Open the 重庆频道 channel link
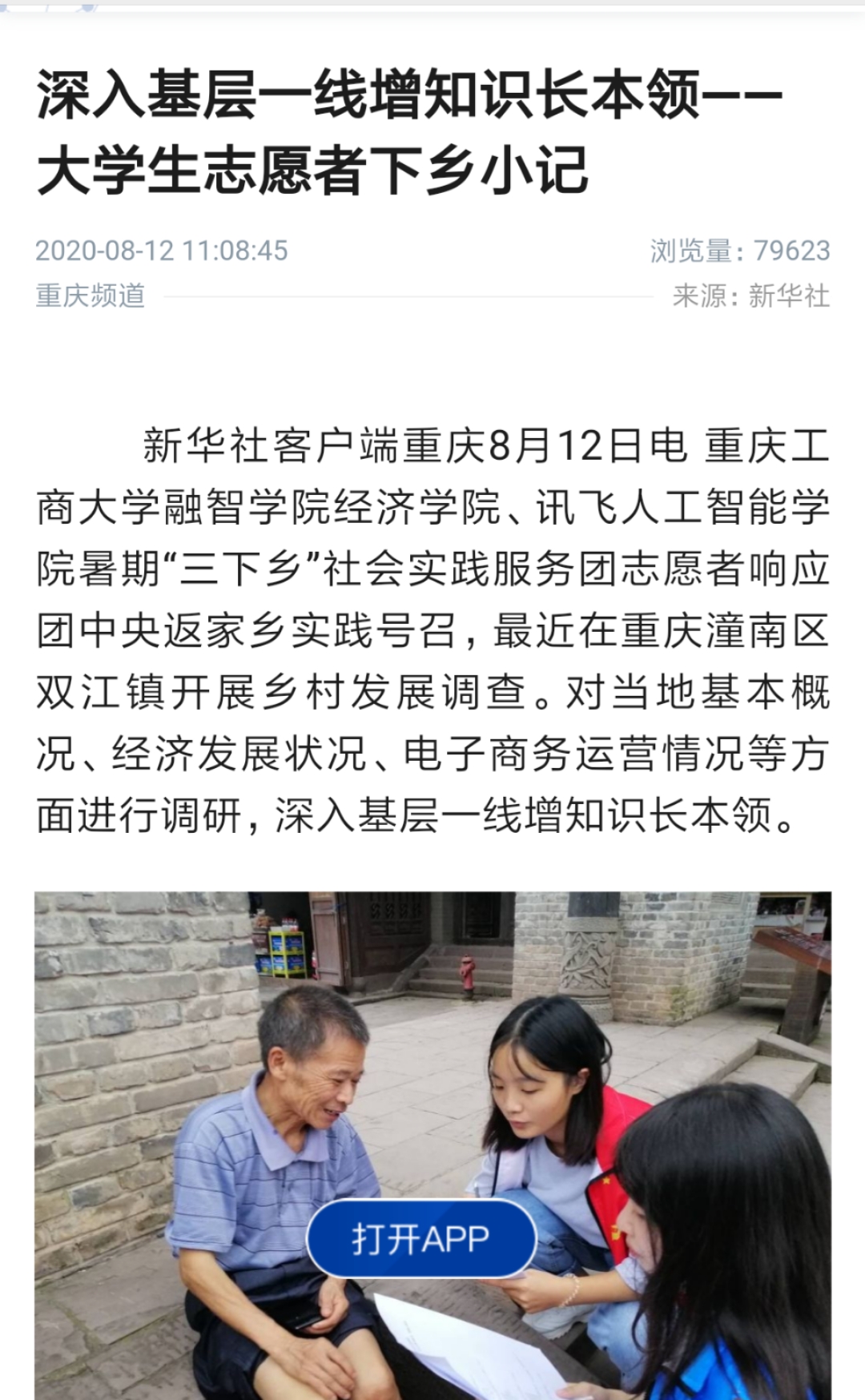The image size is (865, 1400). (91, 296)
